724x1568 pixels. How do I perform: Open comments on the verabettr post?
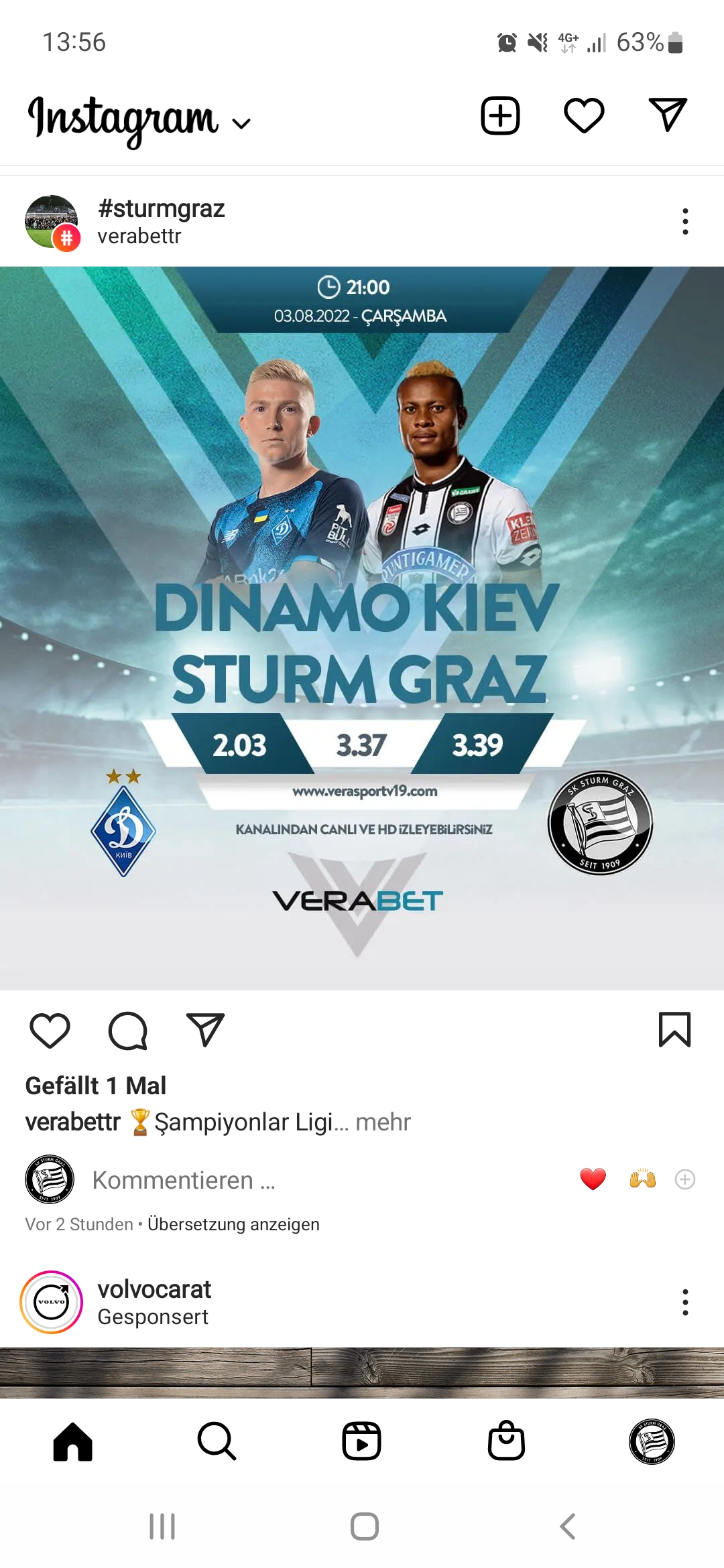(127, 1031)
